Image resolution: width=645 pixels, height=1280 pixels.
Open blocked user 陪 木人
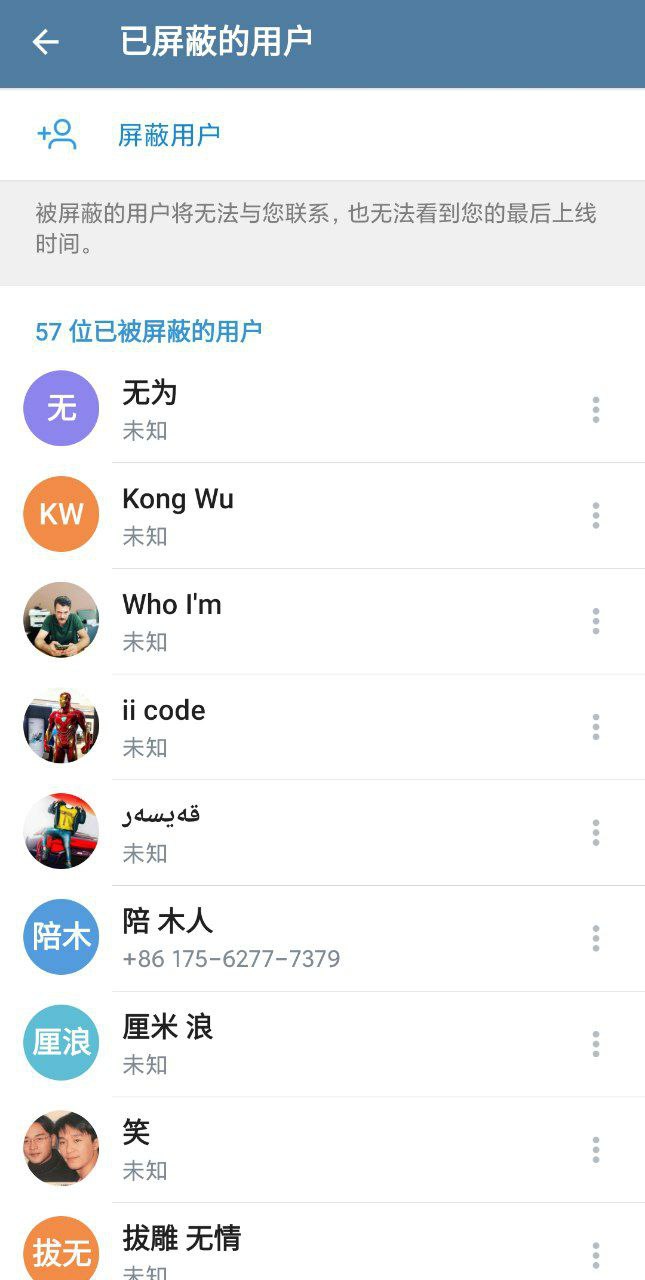(x=300, y=938)
